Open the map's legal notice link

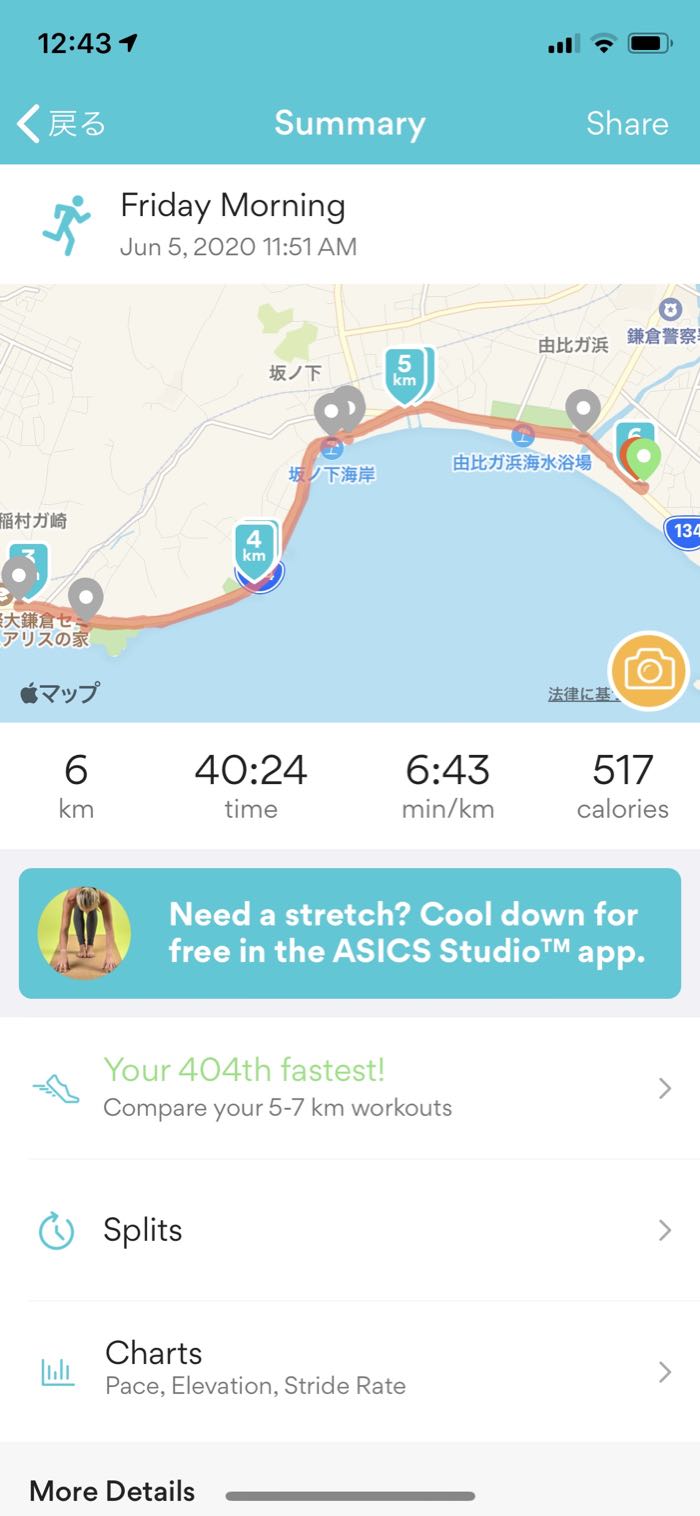tap(578, 694)
